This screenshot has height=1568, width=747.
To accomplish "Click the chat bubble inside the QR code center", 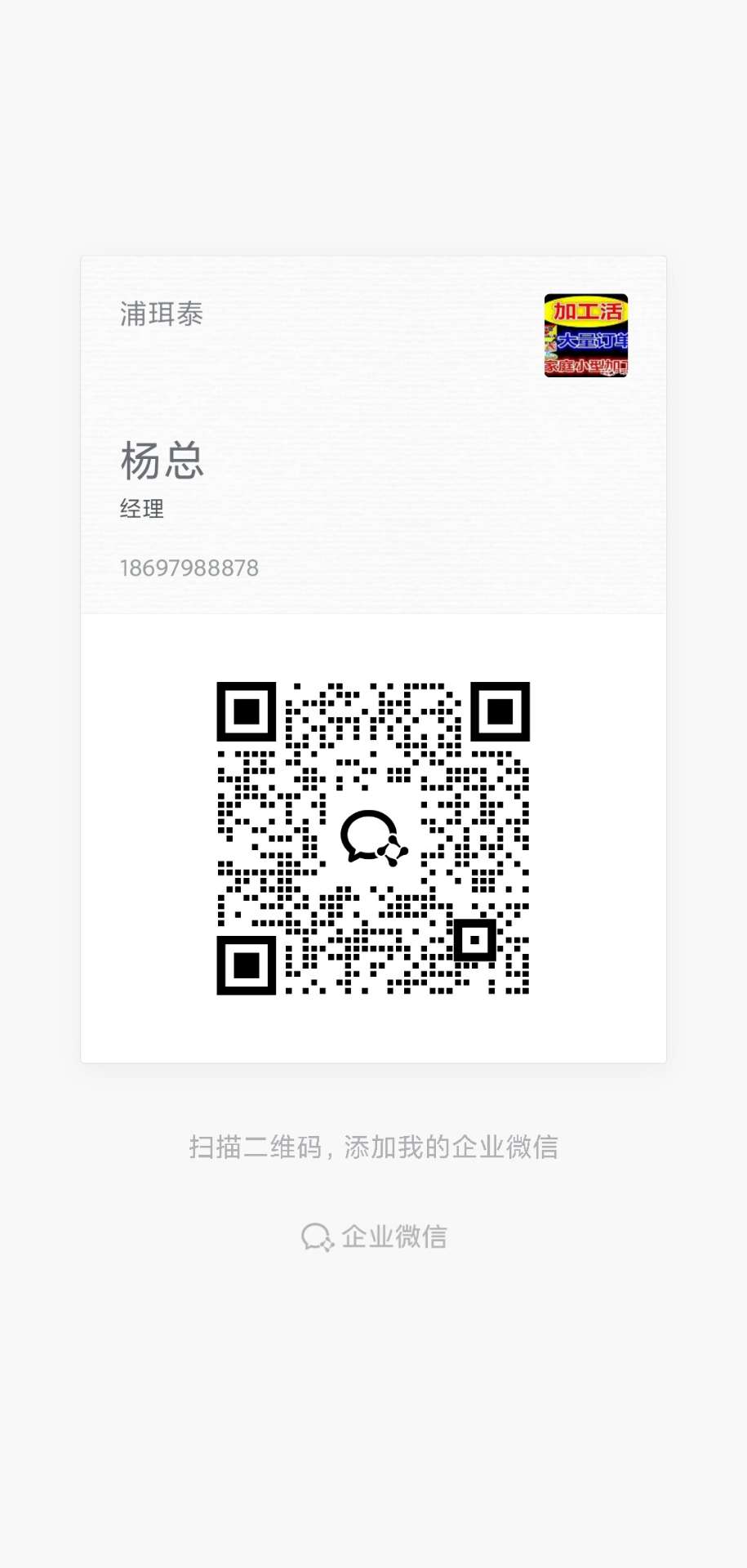I will tap(370, 837).
